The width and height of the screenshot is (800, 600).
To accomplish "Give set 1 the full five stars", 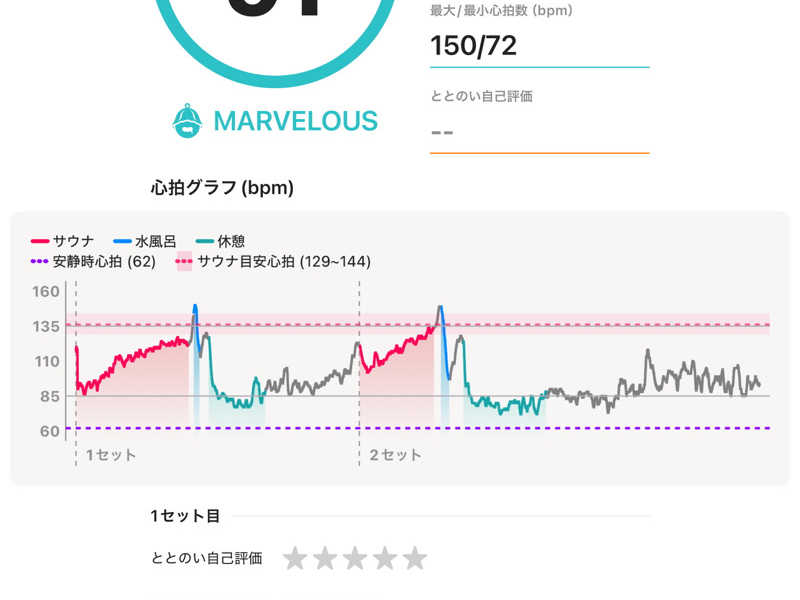I will pos(415,558).
